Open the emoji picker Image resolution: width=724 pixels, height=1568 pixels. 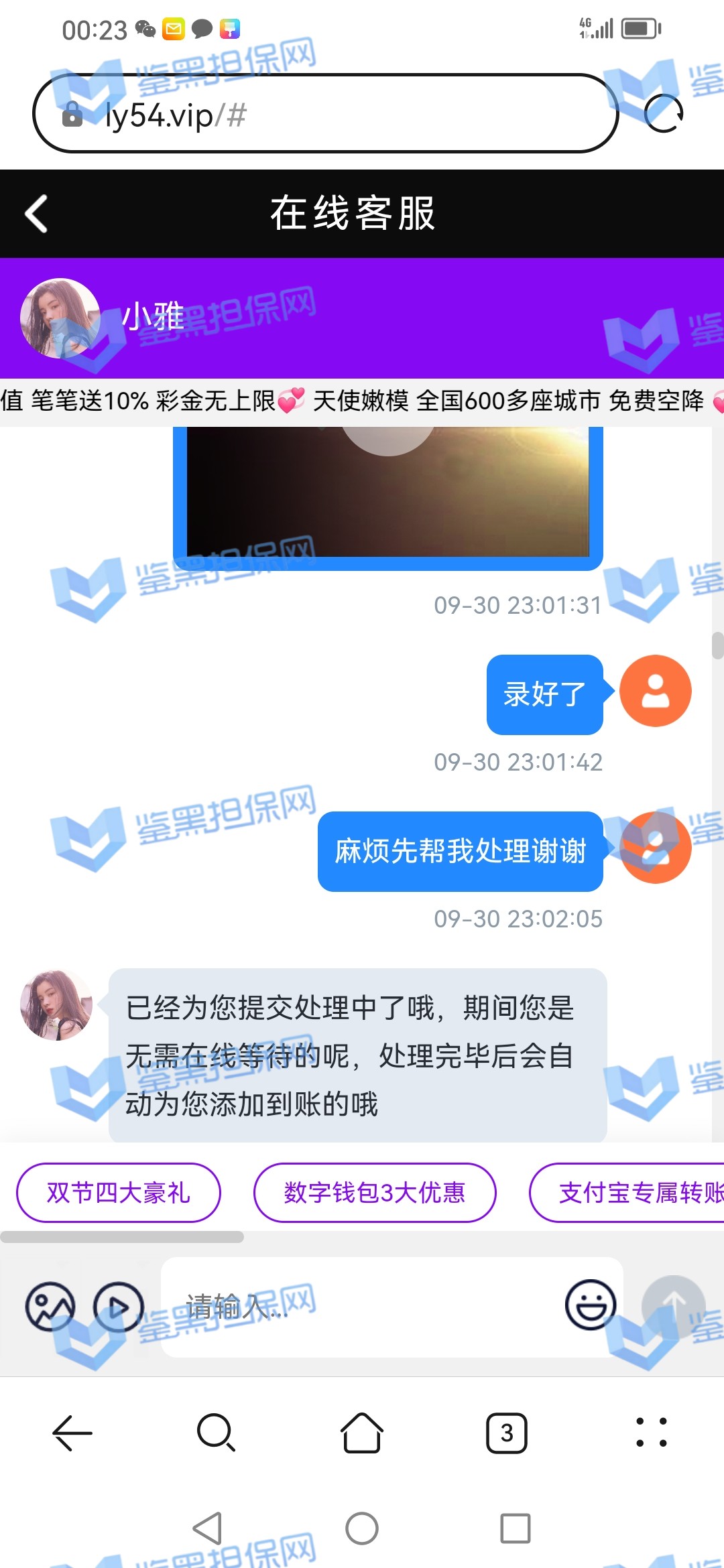[590, 1305]
